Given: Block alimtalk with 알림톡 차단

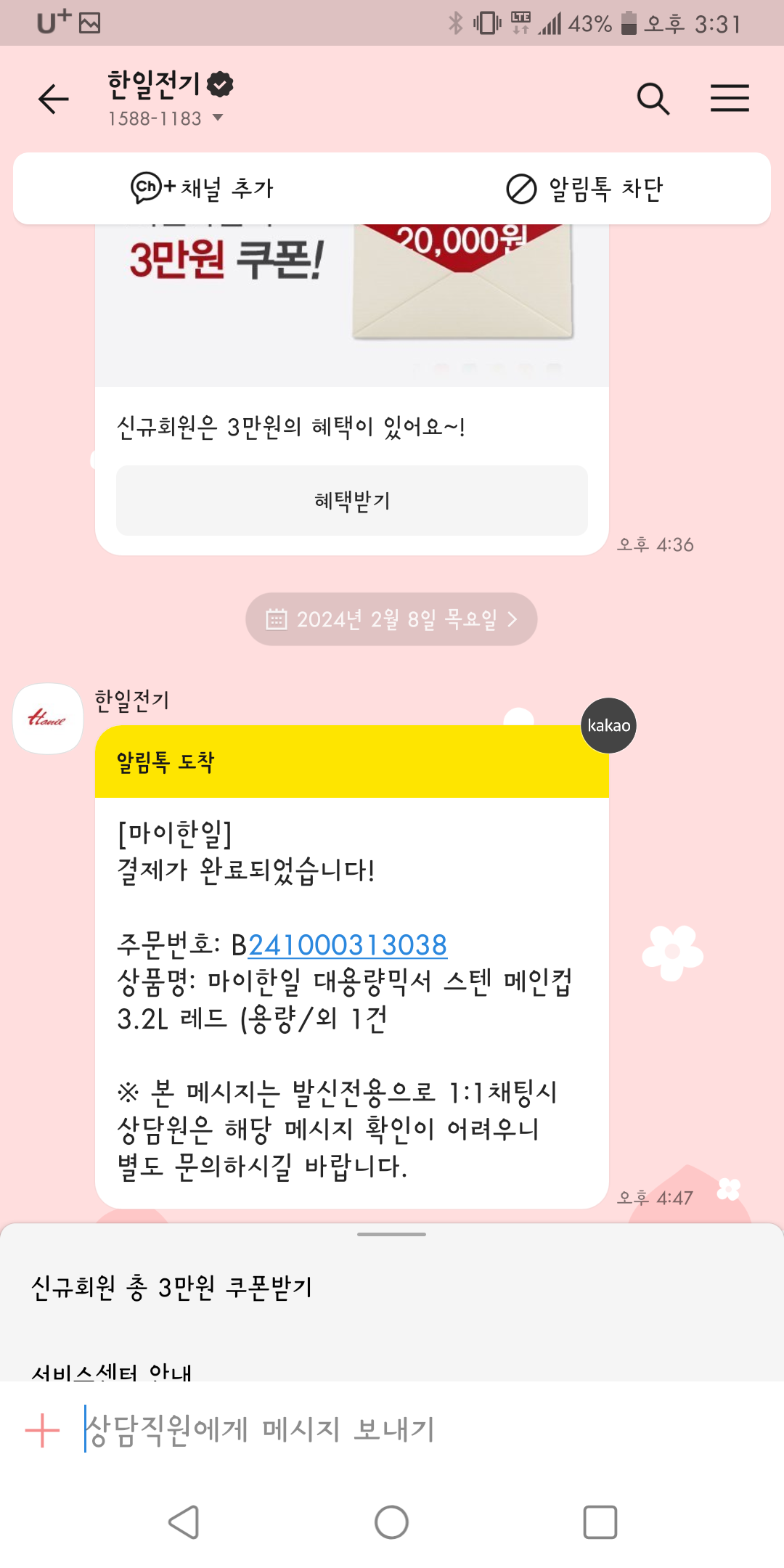Looking at the screenshot, I should [584, 189].
